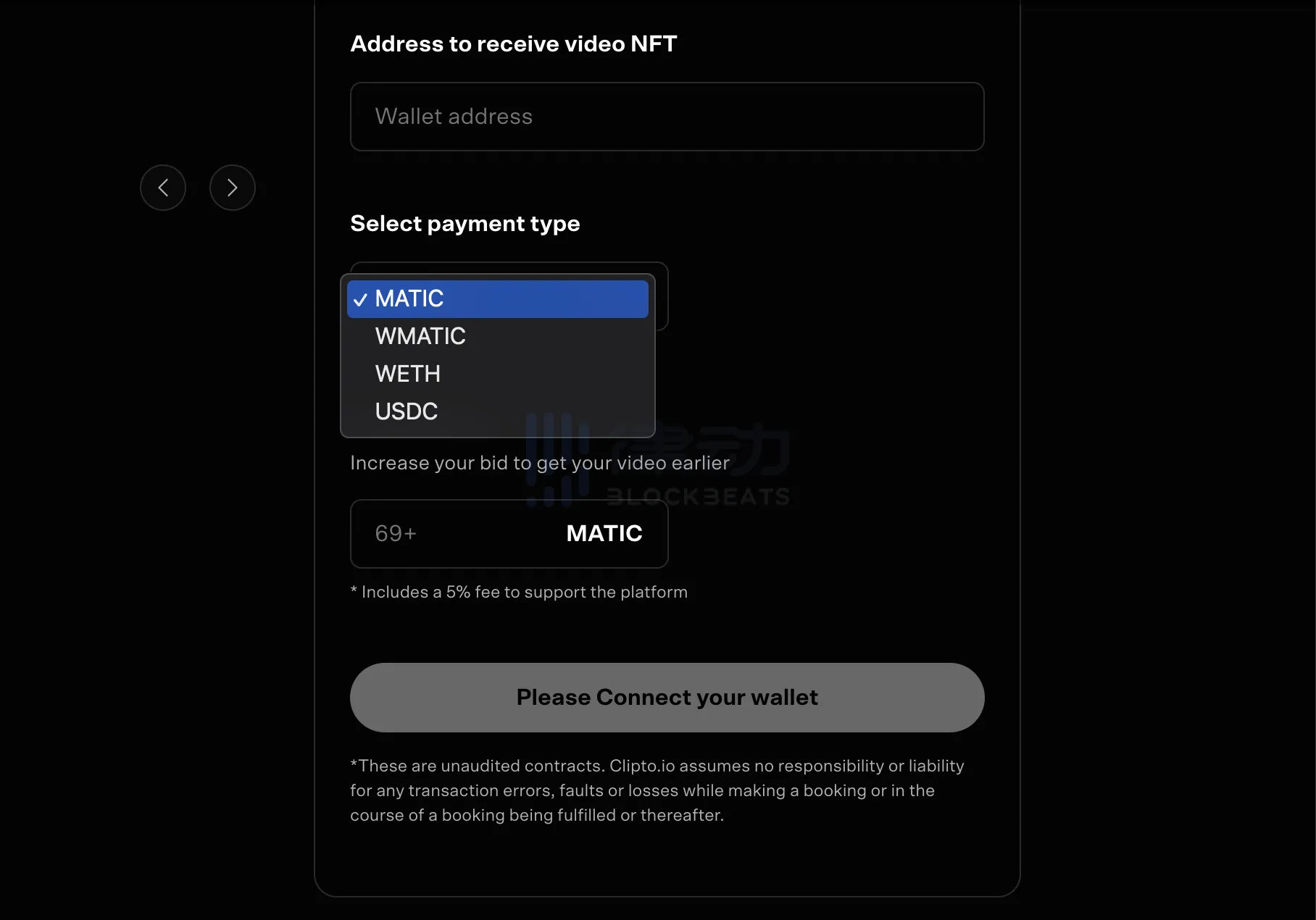Go to the previous slide arrow
Image resolution: width=1316 pixels, height=920 pixels.
point(163,188)
